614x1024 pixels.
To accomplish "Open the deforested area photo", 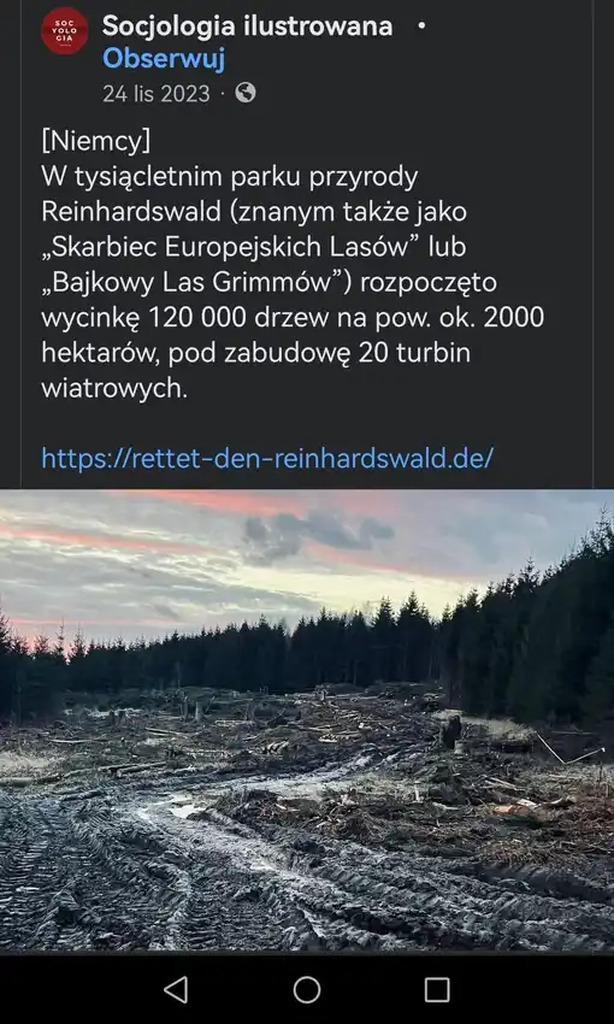I will 307,721.
